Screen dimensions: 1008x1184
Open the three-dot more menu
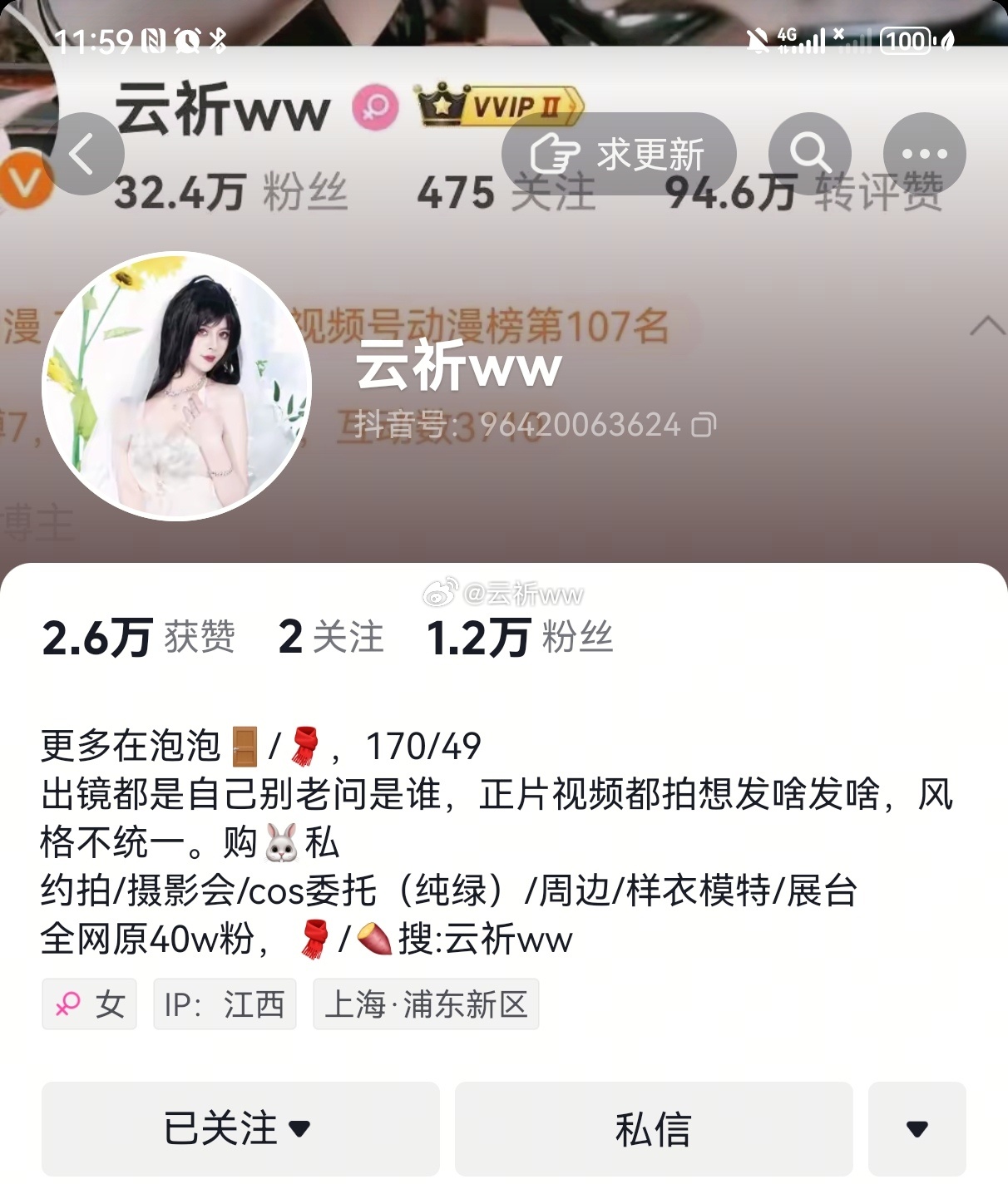click(x=924, y=154)
